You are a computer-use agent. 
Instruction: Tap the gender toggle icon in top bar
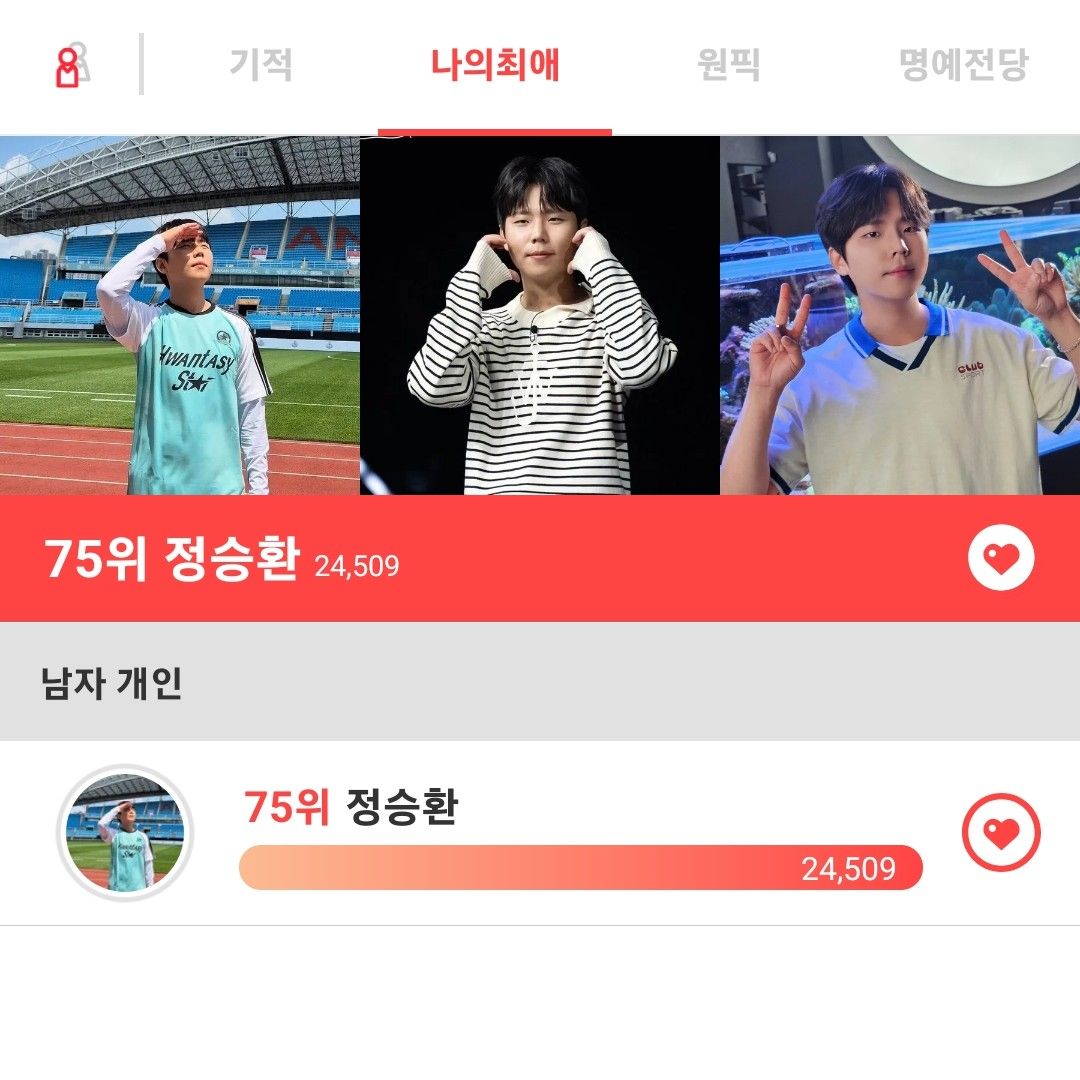71,66
